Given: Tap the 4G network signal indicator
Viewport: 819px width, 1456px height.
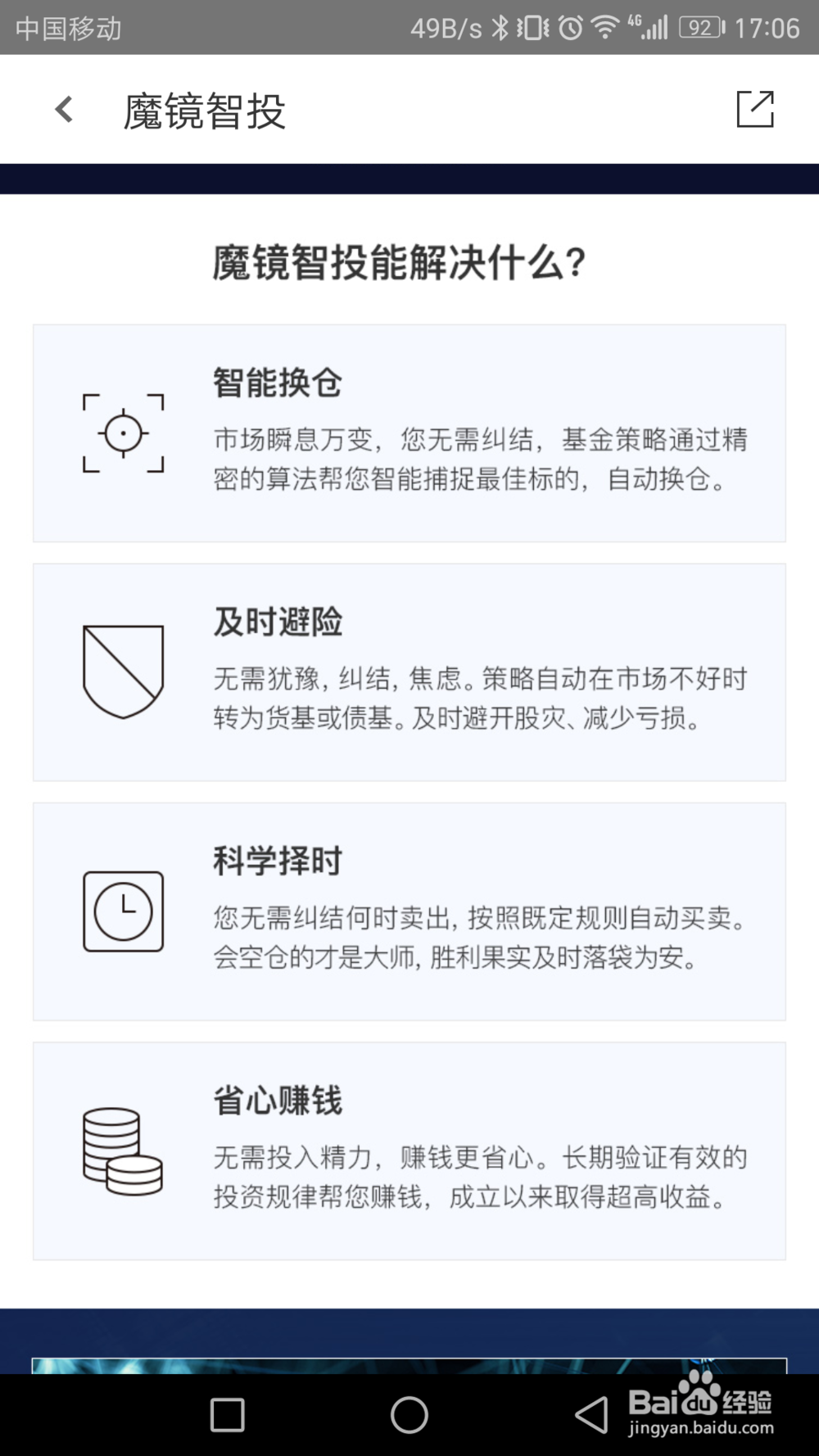Looking at the screenshot, I should [647, 27].
